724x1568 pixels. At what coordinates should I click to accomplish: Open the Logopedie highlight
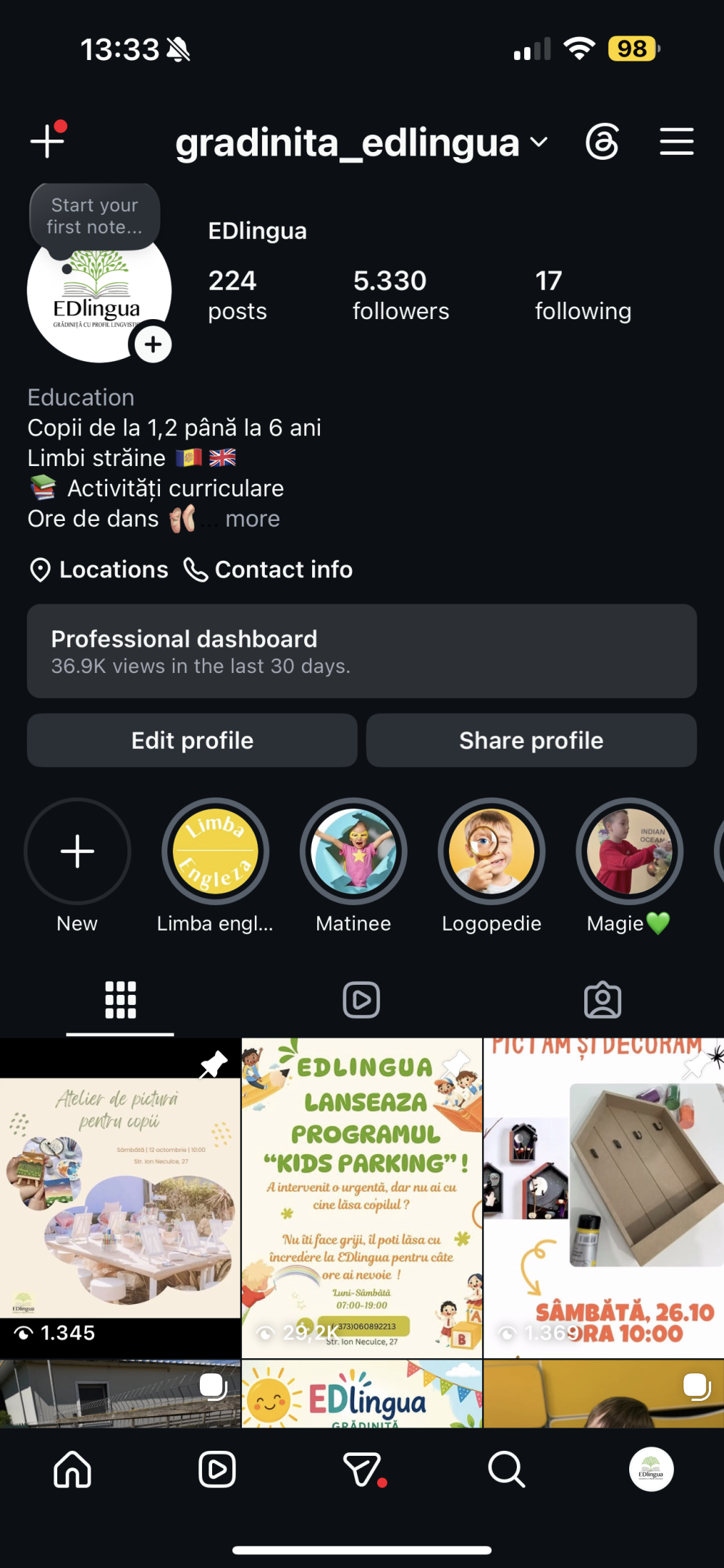492,866
